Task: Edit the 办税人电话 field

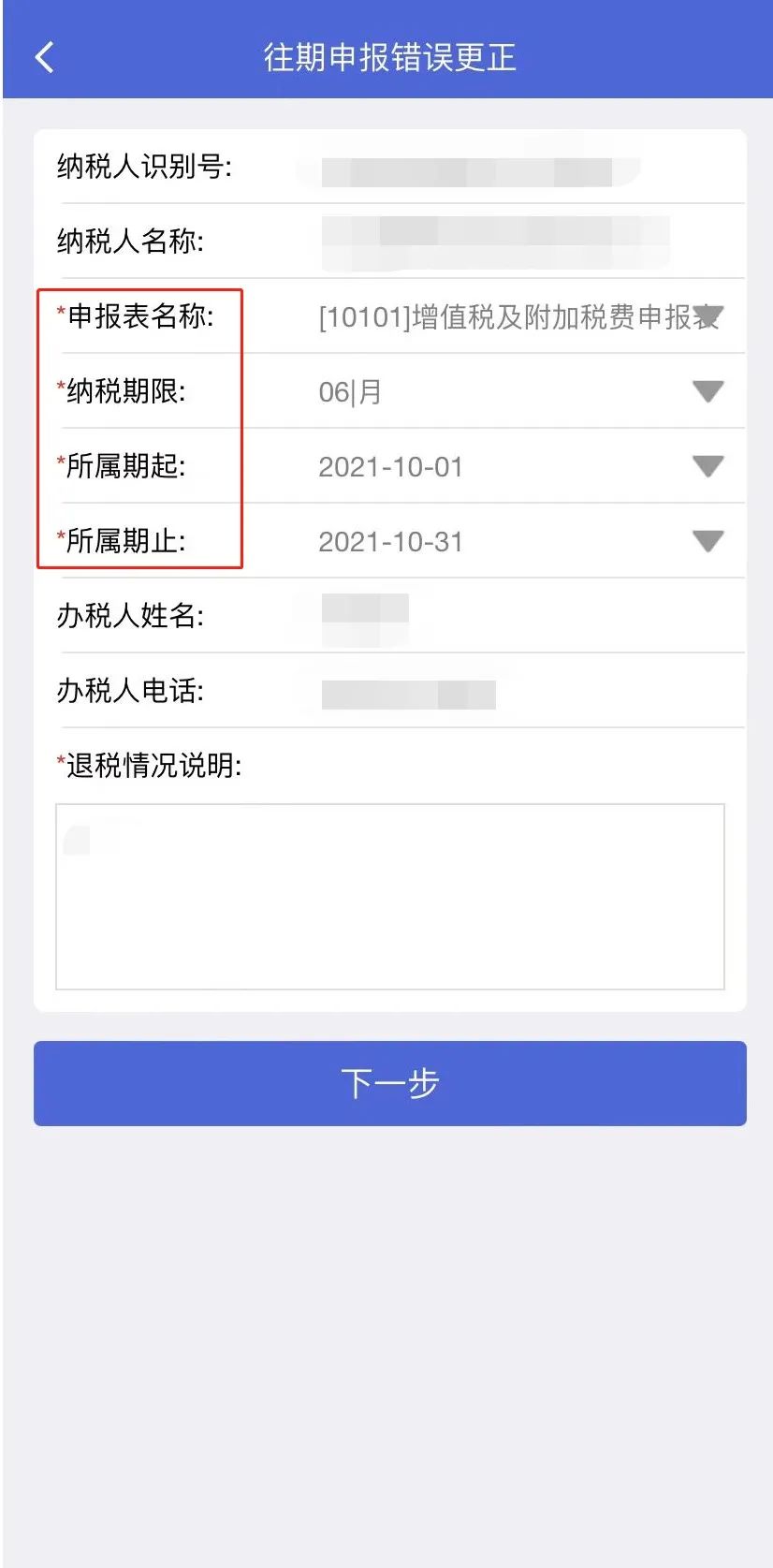Action: (521, 691)
